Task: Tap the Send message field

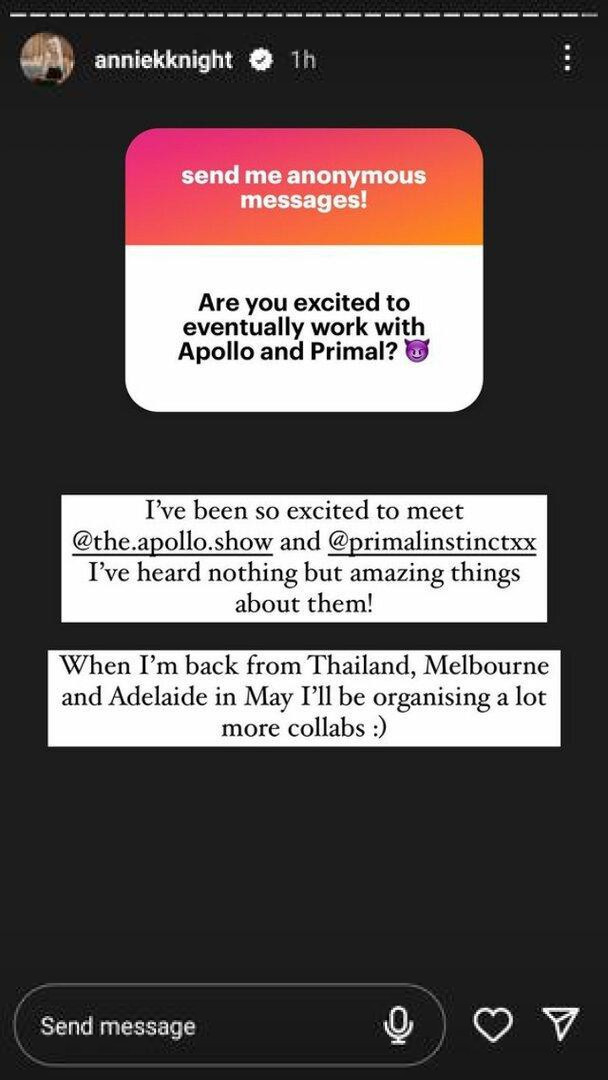Action: [x=229, y=1026]
